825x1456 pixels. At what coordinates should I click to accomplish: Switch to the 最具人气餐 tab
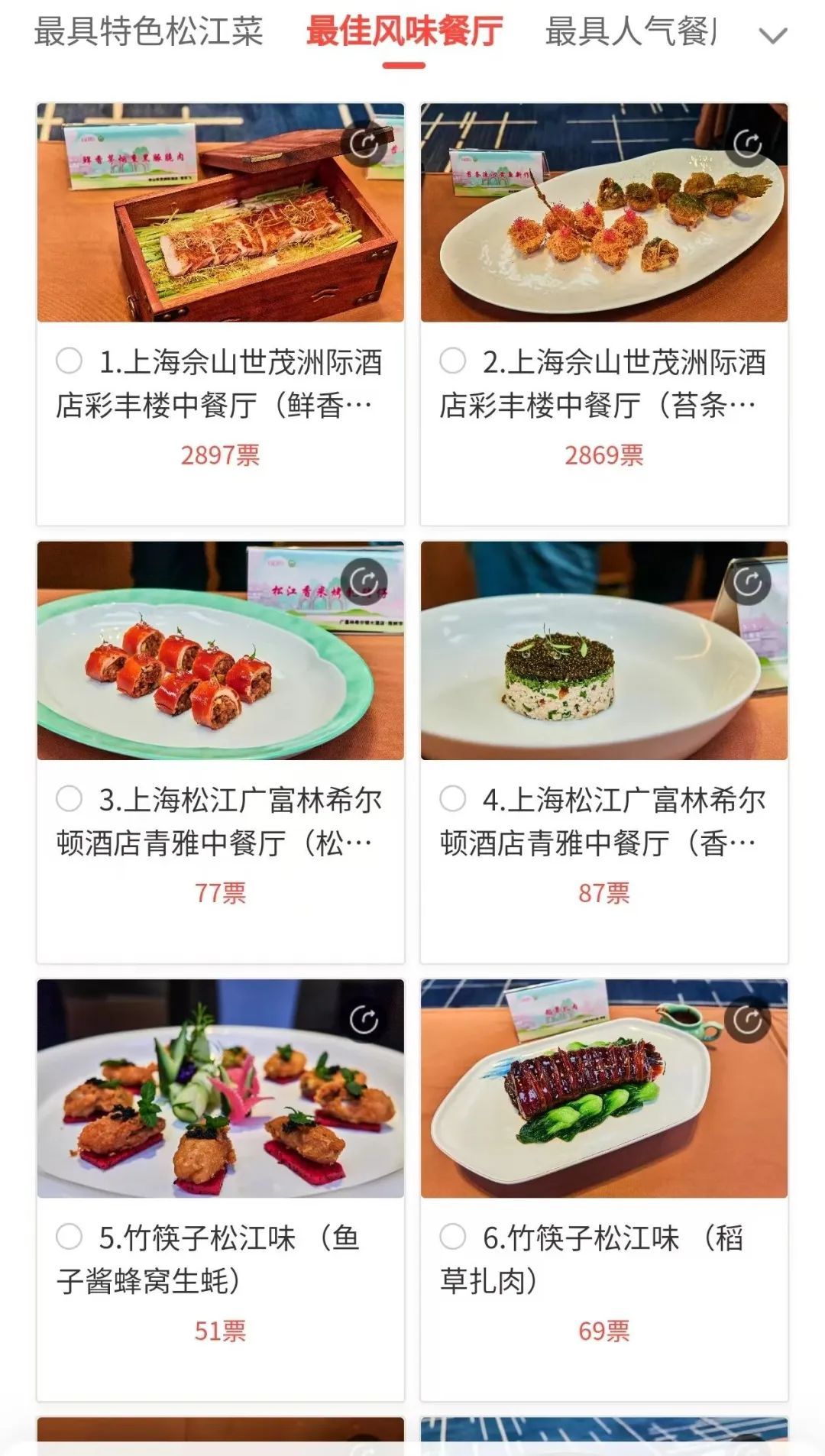631,32
